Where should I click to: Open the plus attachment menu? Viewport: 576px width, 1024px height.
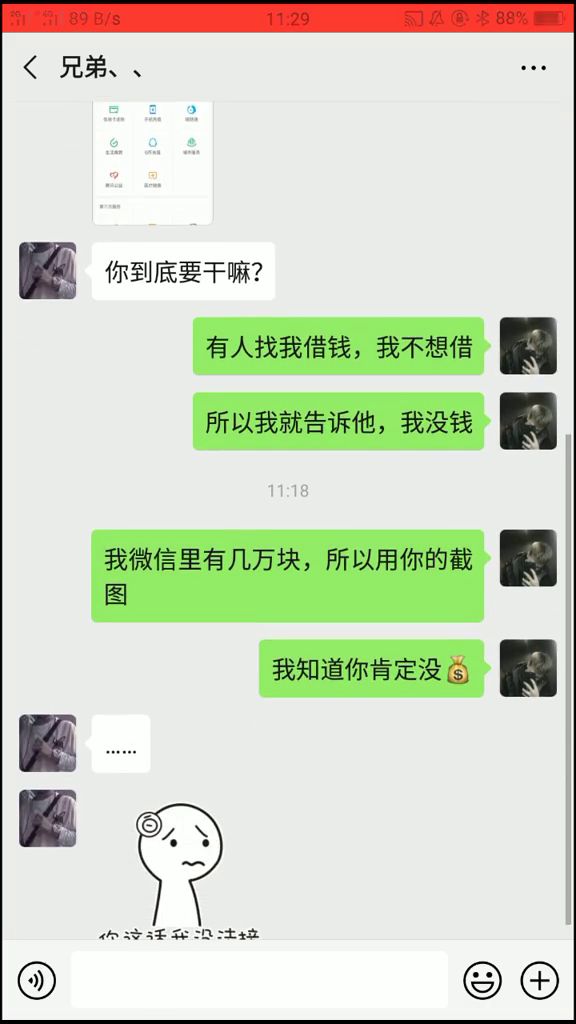pos(539,980)
